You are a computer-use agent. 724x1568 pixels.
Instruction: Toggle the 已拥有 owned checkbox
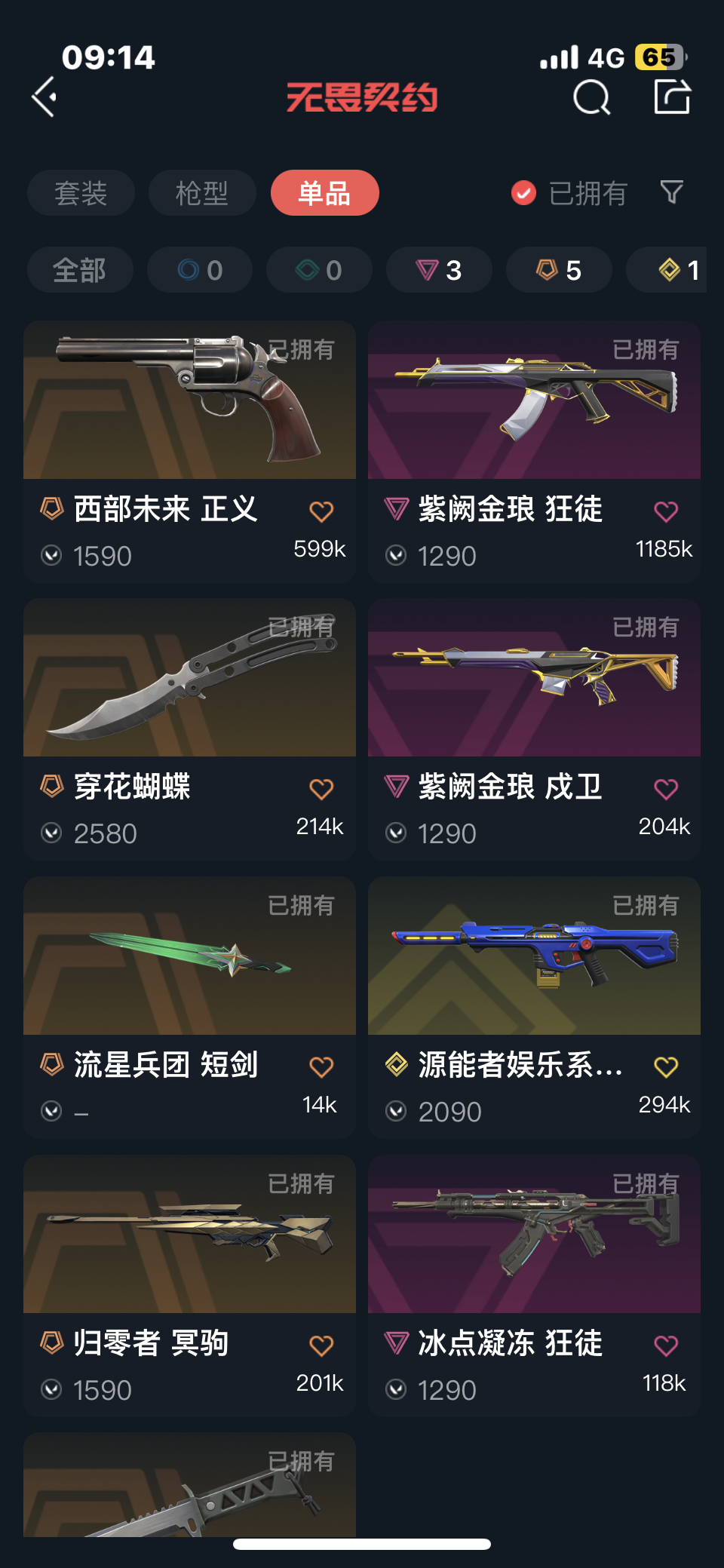pos(524,193)
